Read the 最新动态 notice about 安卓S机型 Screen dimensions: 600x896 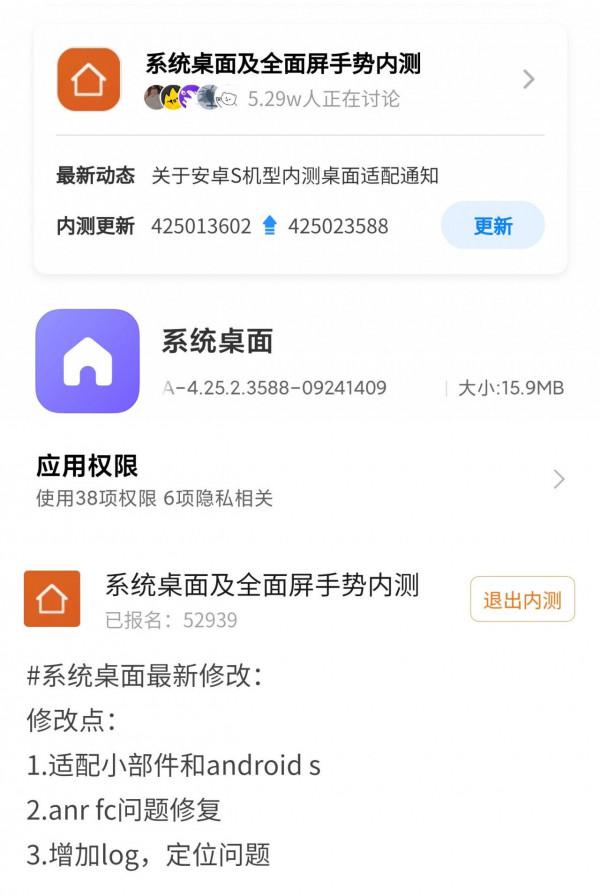295,176
